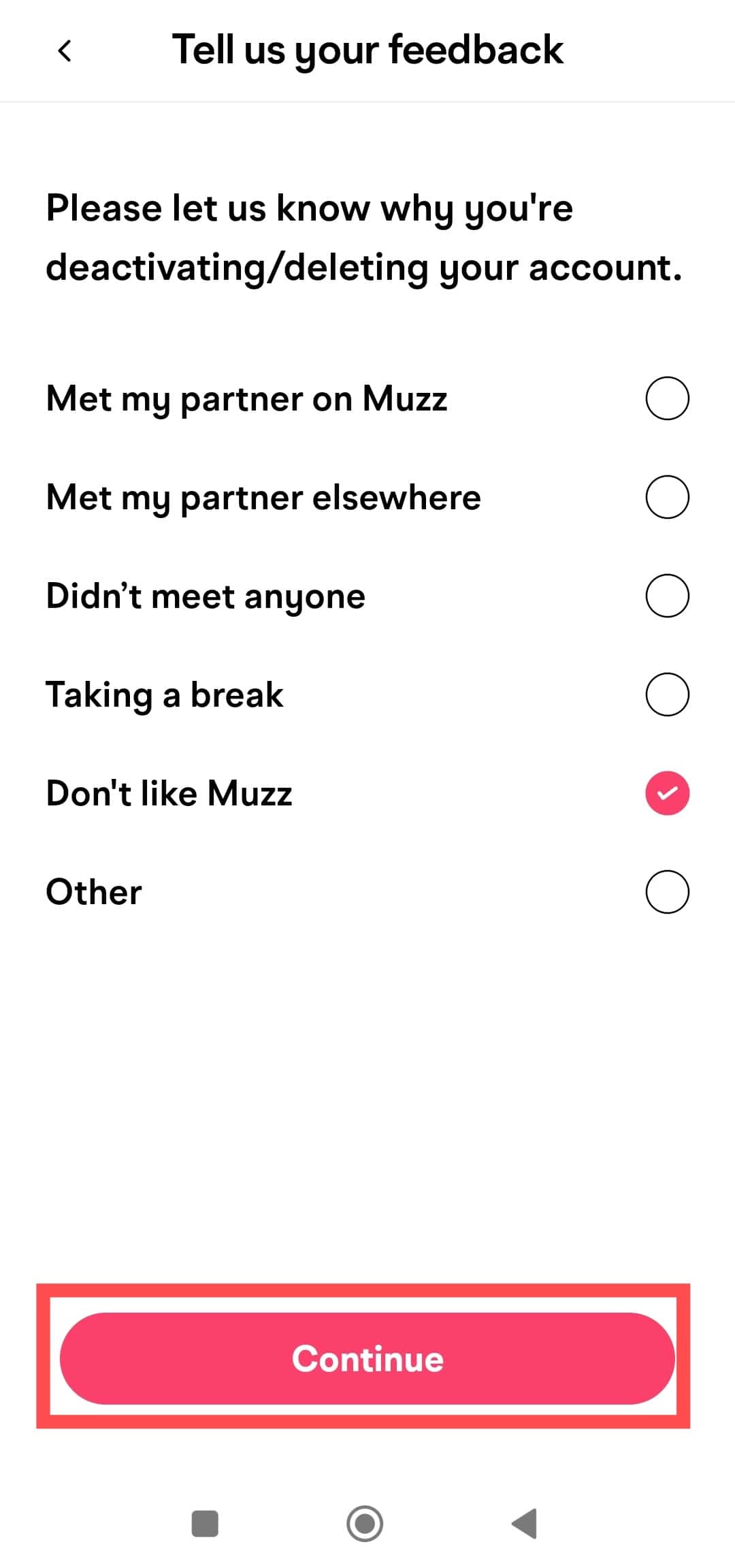Pick the "Didn't meet anyone" reason
This screenshot has height=1568, width=735.
coord(367,596)
